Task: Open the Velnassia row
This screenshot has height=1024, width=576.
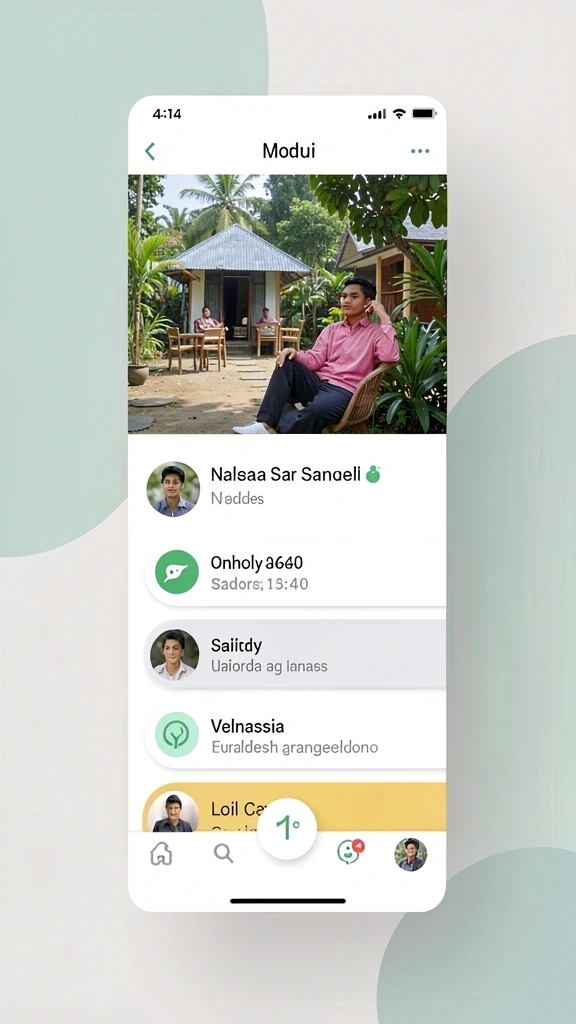Action: (x=296, y=735)
